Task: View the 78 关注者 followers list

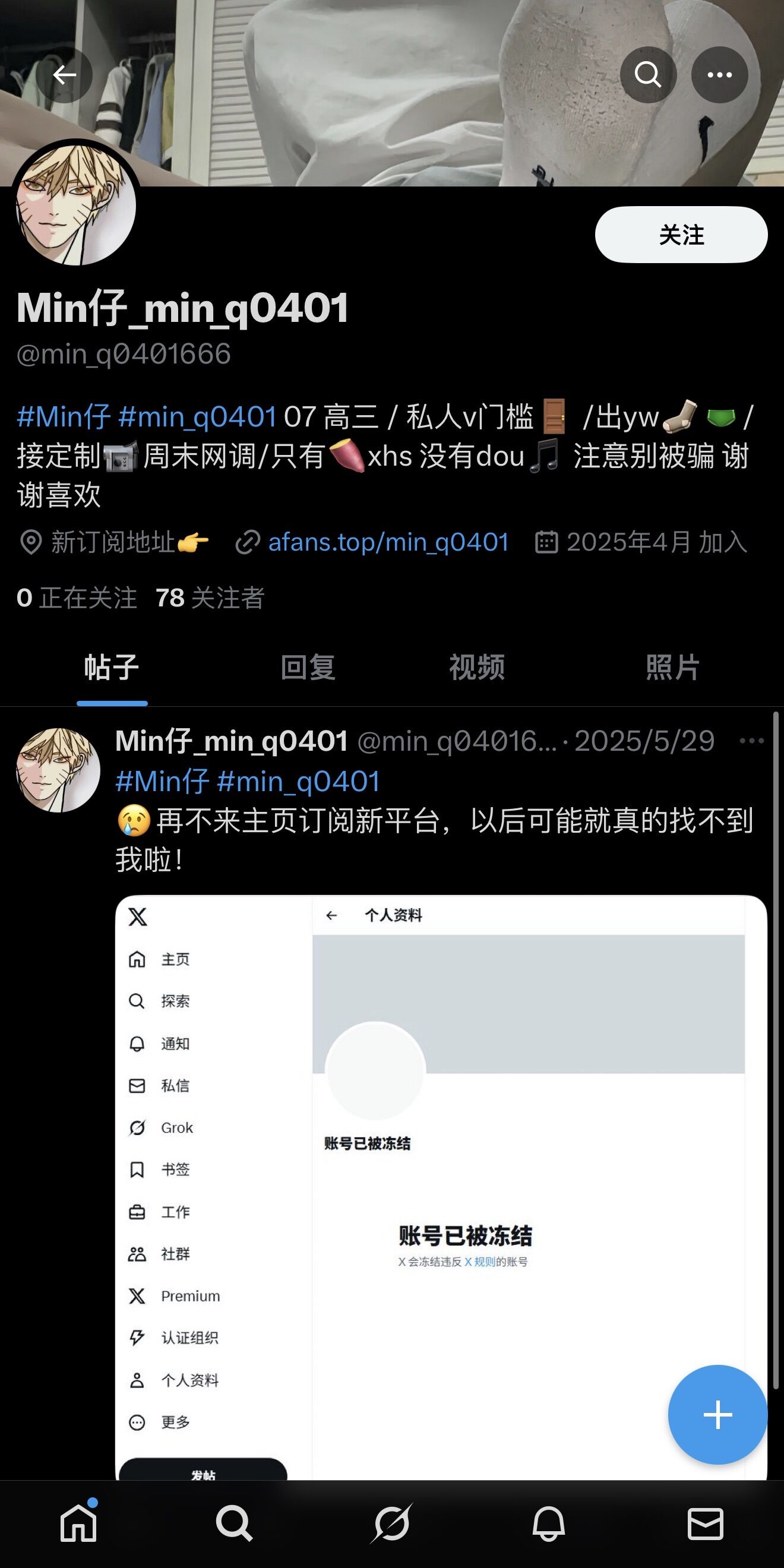Action: coord(210,598)
